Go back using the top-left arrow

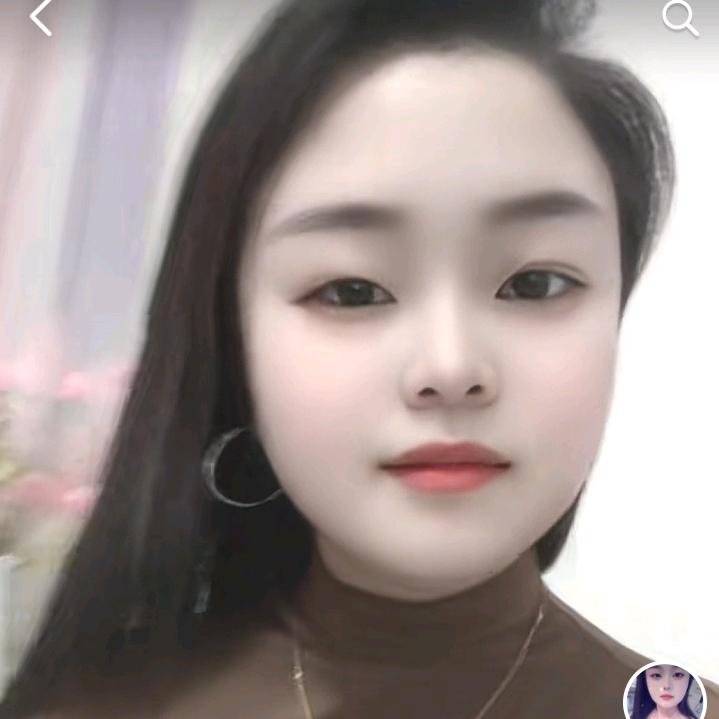click(41, 18)
